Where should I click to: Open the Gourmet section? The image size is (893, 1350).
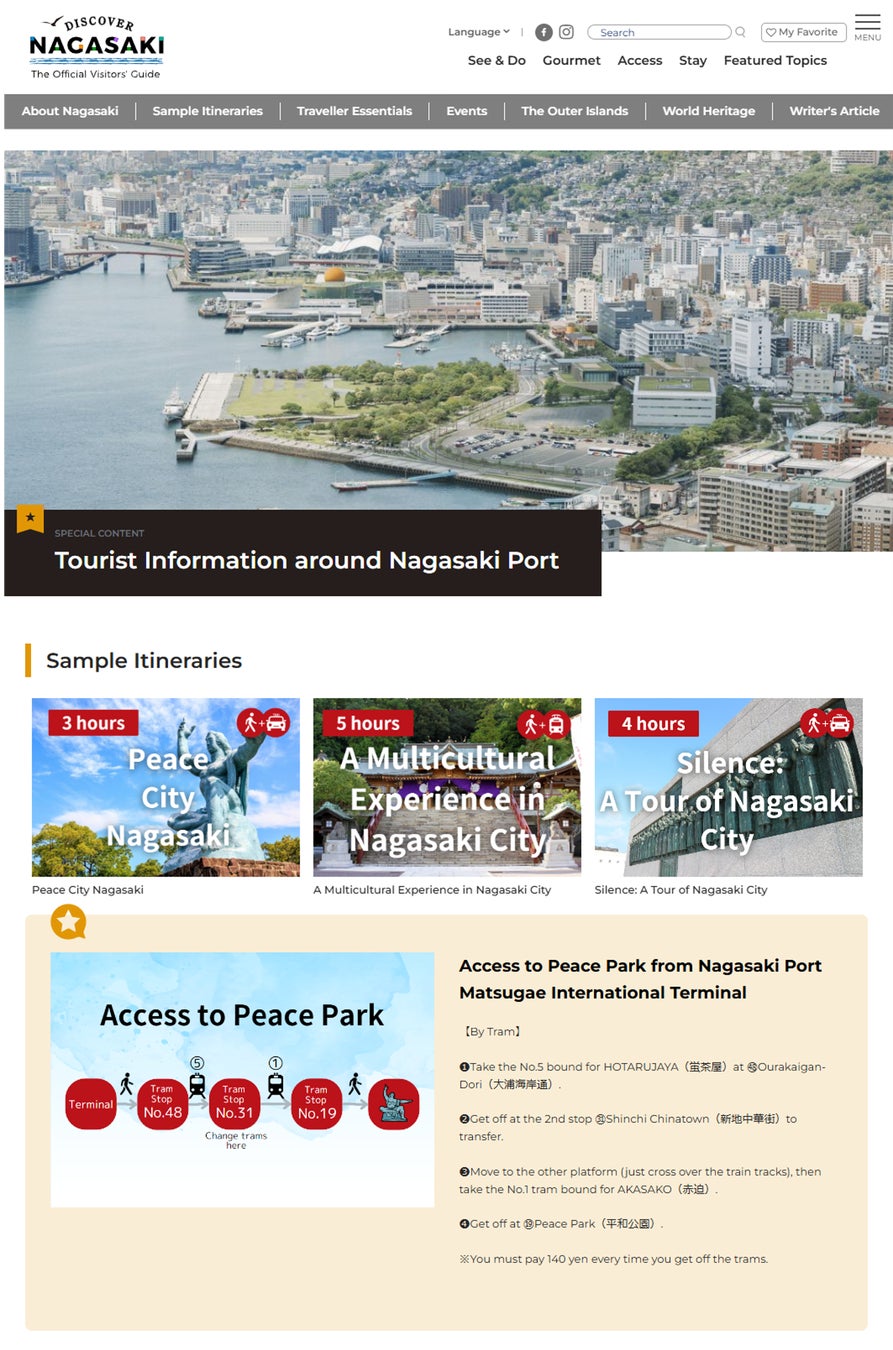571,60
